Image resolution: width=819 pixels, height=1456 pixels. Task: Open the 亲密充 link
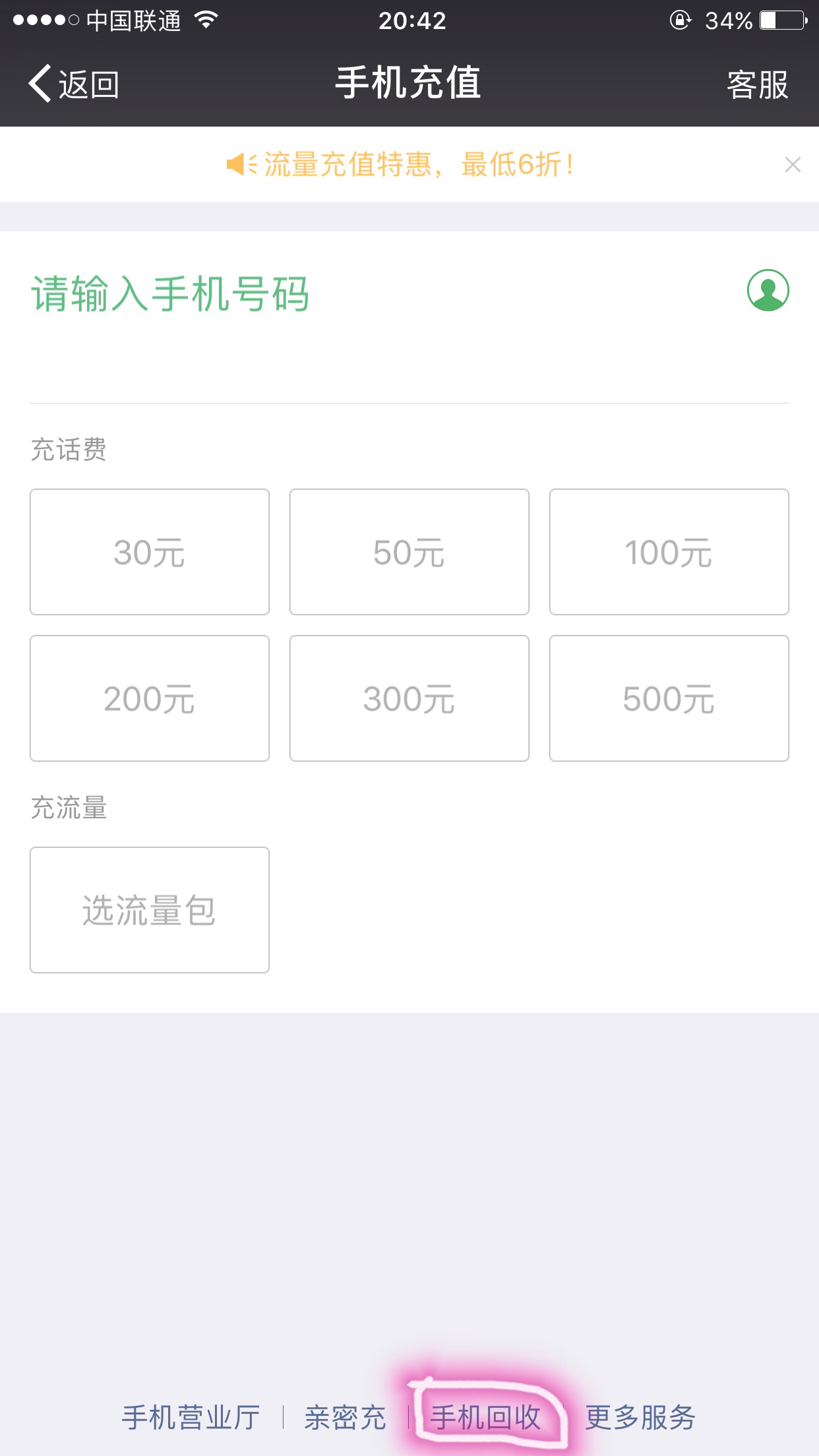click(x=345, y=1417)
